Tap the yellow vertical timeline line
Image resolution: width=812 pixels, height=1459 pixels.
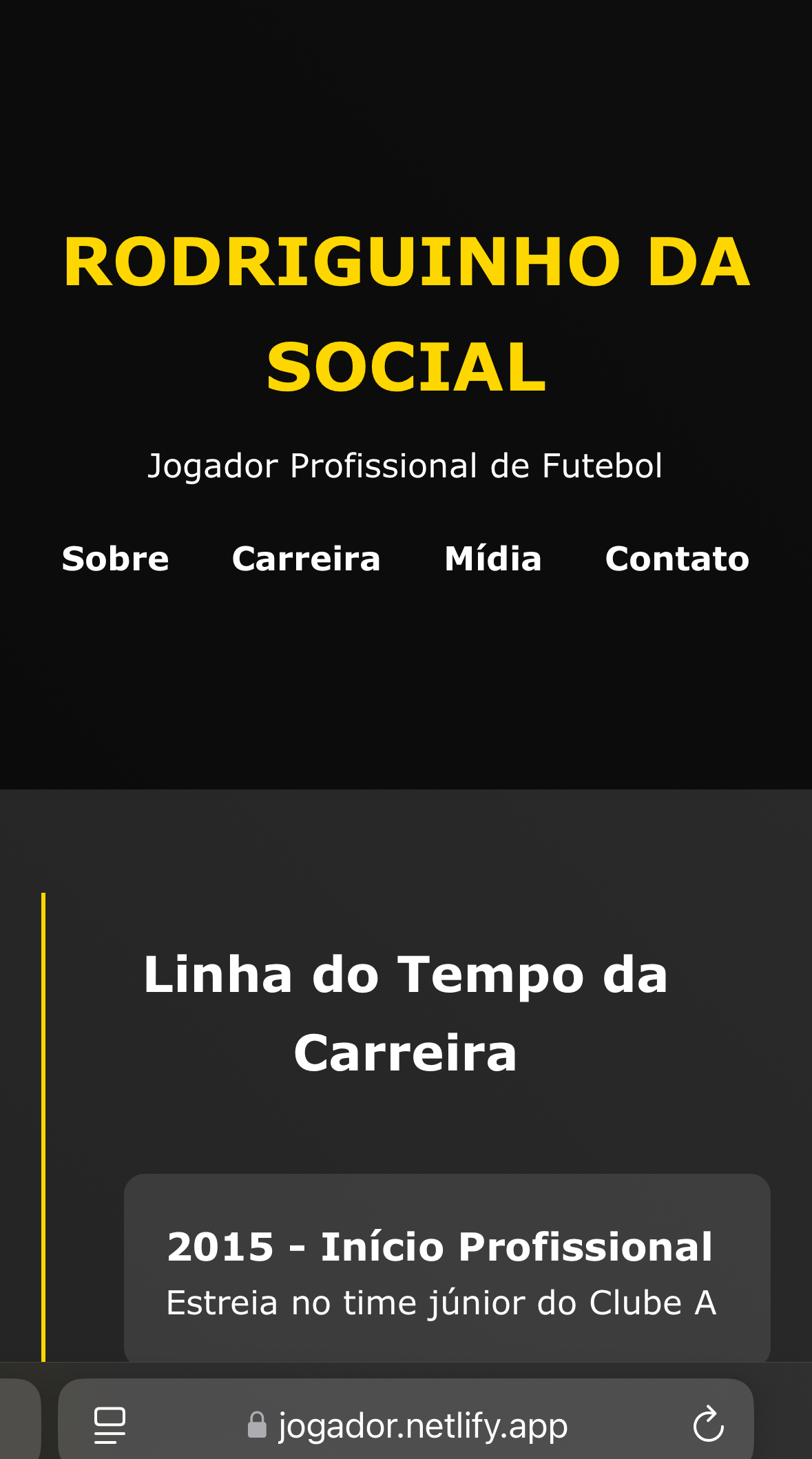(43, 1137)
